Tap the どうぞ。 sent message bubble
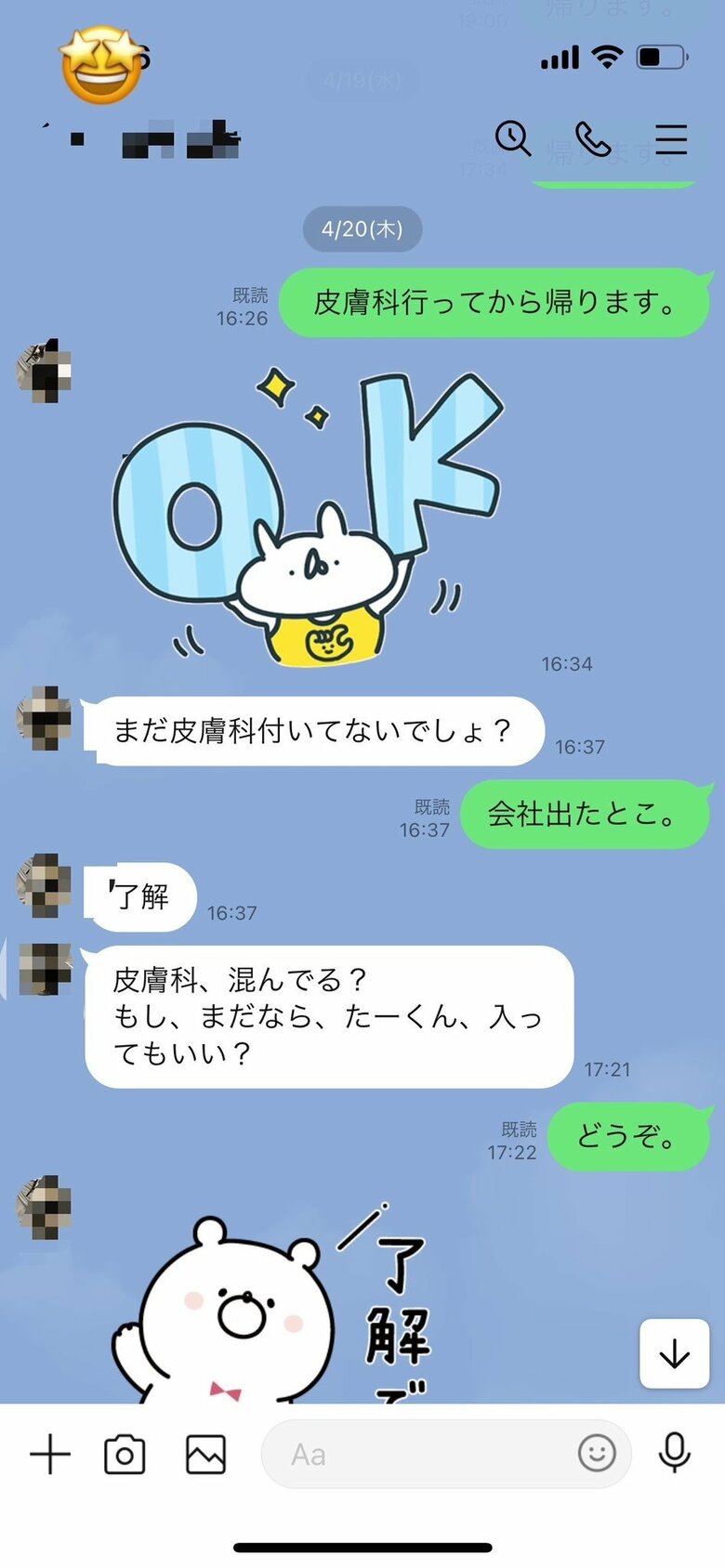 point(630,1136)
